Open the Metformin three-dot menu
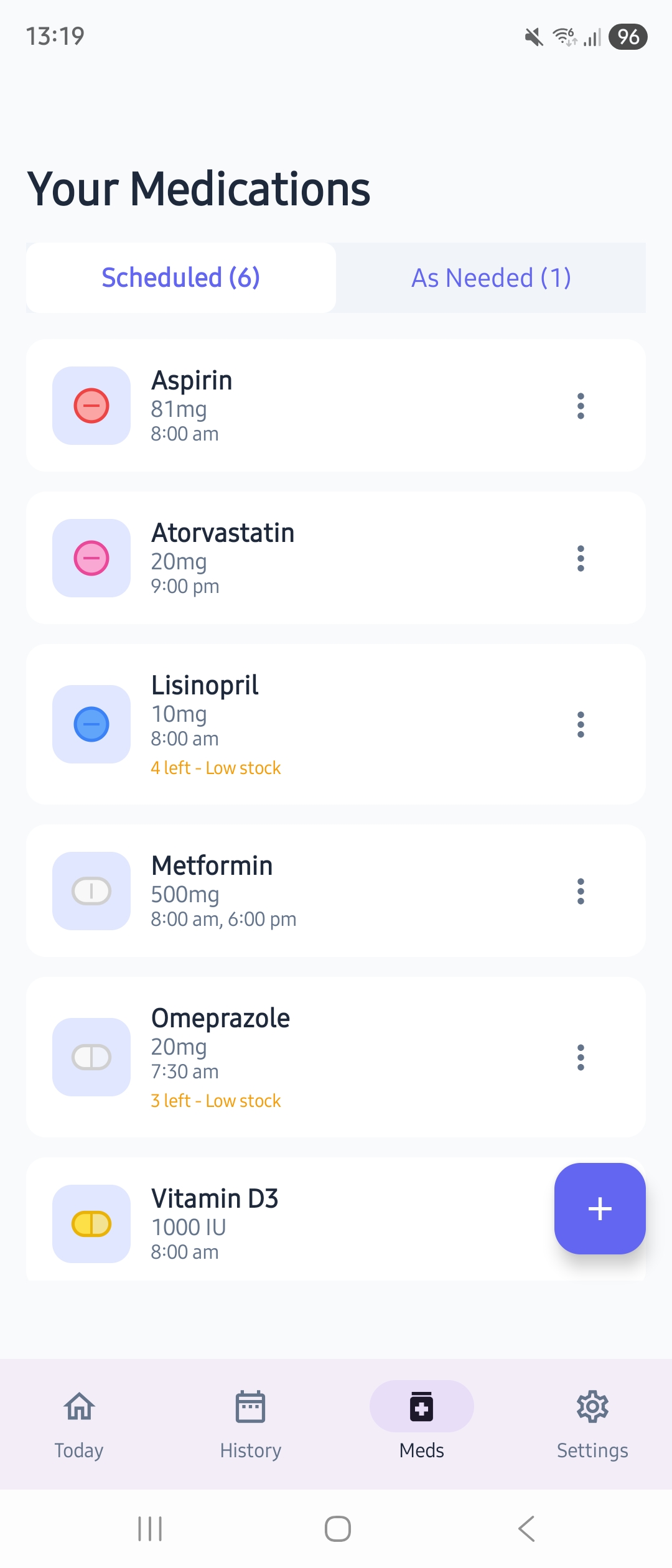This screenshot has width=672, height=1568. tap(581, 892)
